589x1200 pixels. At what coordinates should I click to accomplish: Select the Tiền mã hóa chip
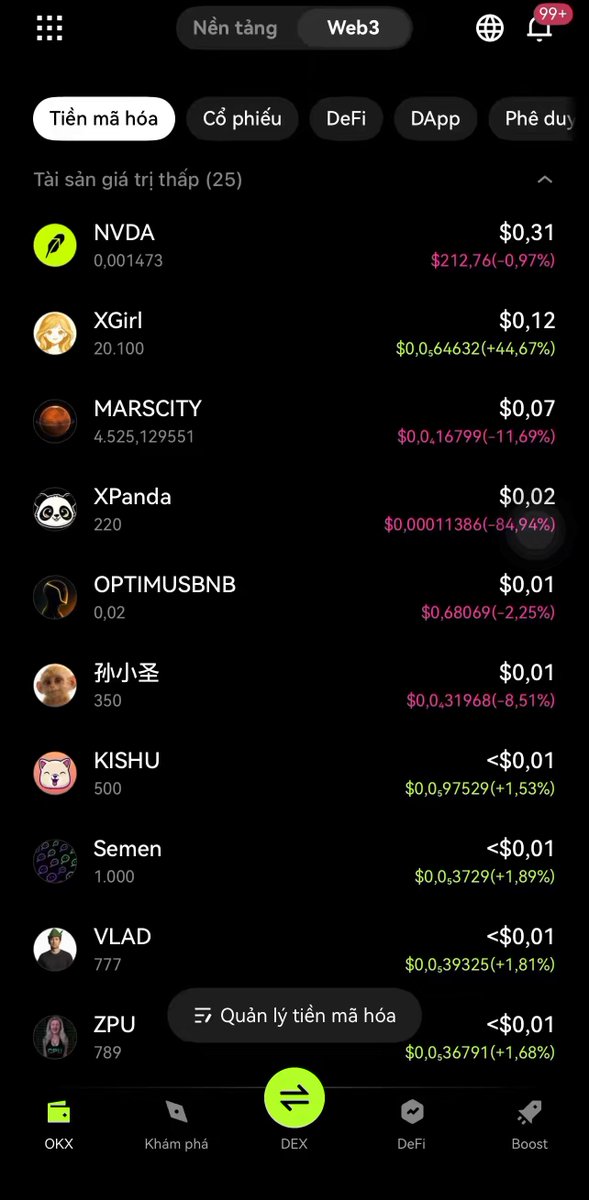[104, 119]
